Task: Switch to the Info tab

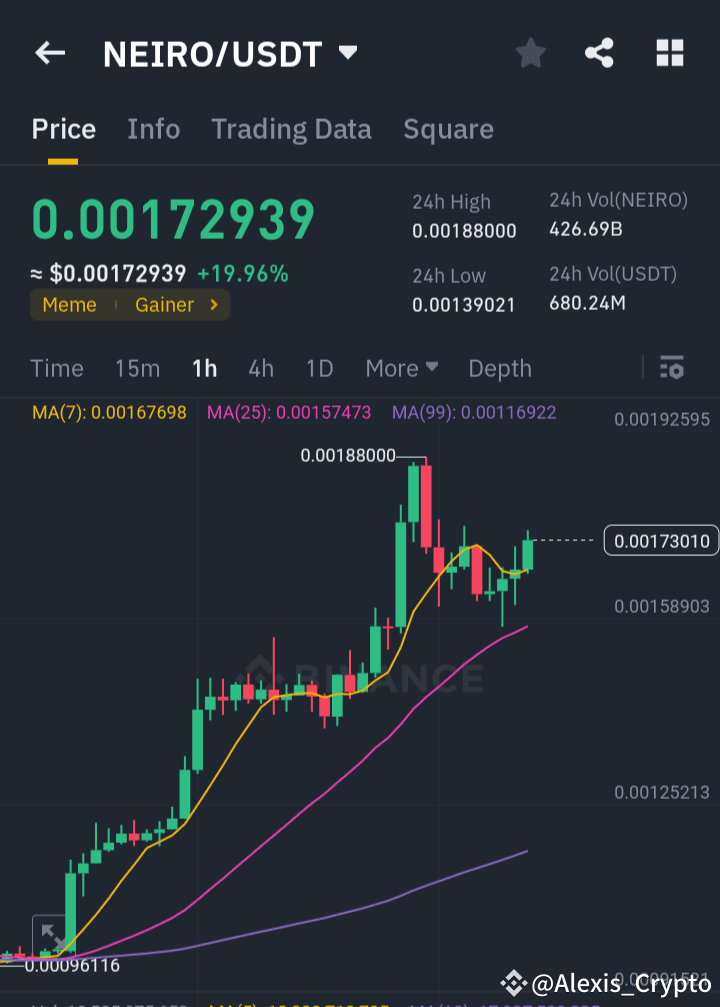Action: [153, 128]
